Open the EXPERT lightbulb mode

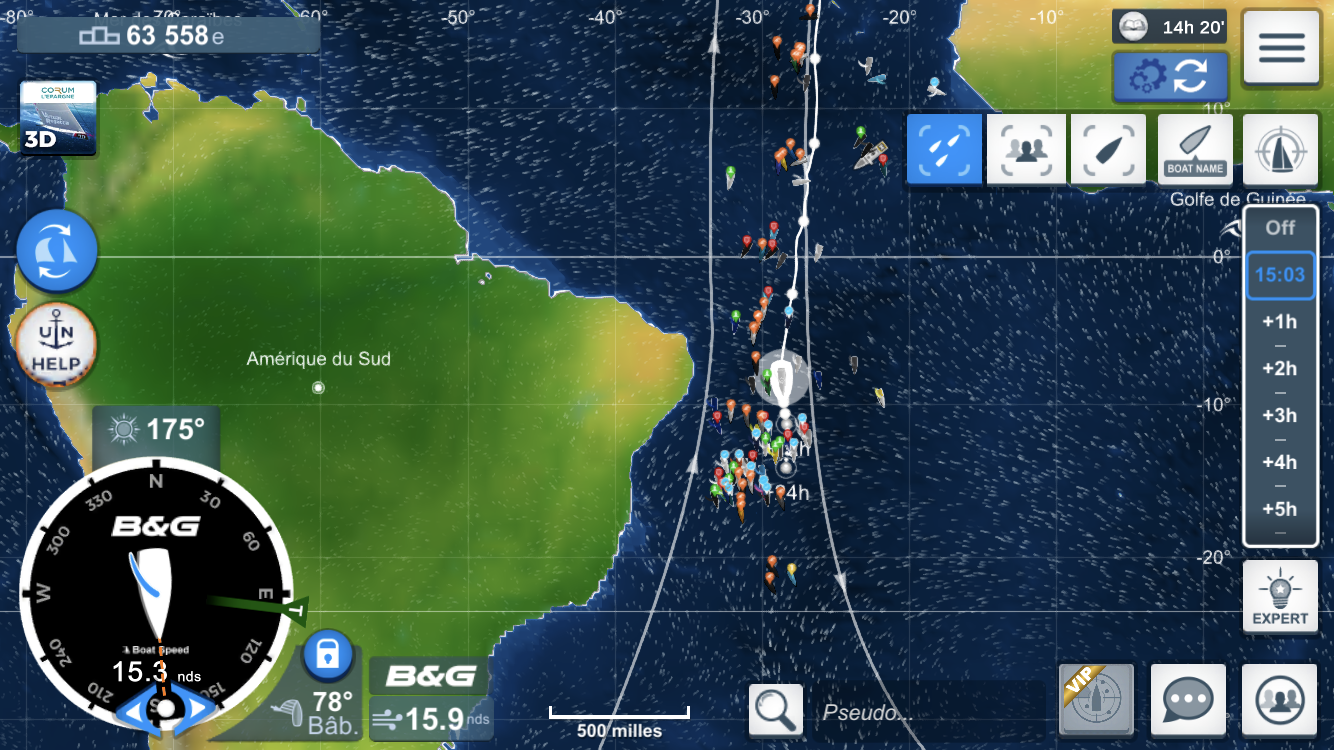click(x=1280, y=598)
